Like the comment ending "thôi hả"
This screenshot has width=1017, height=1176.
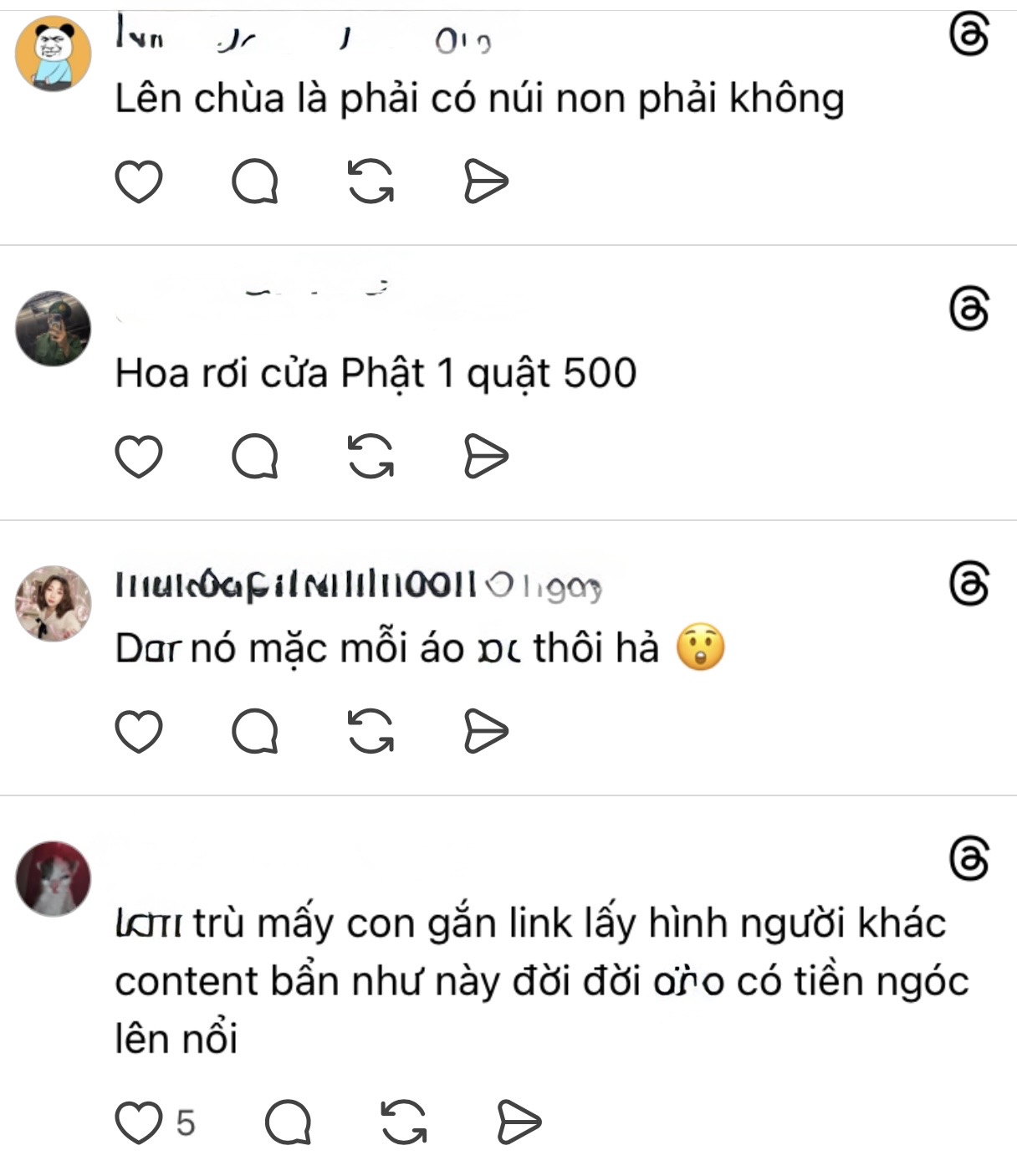tap(138, 732)
